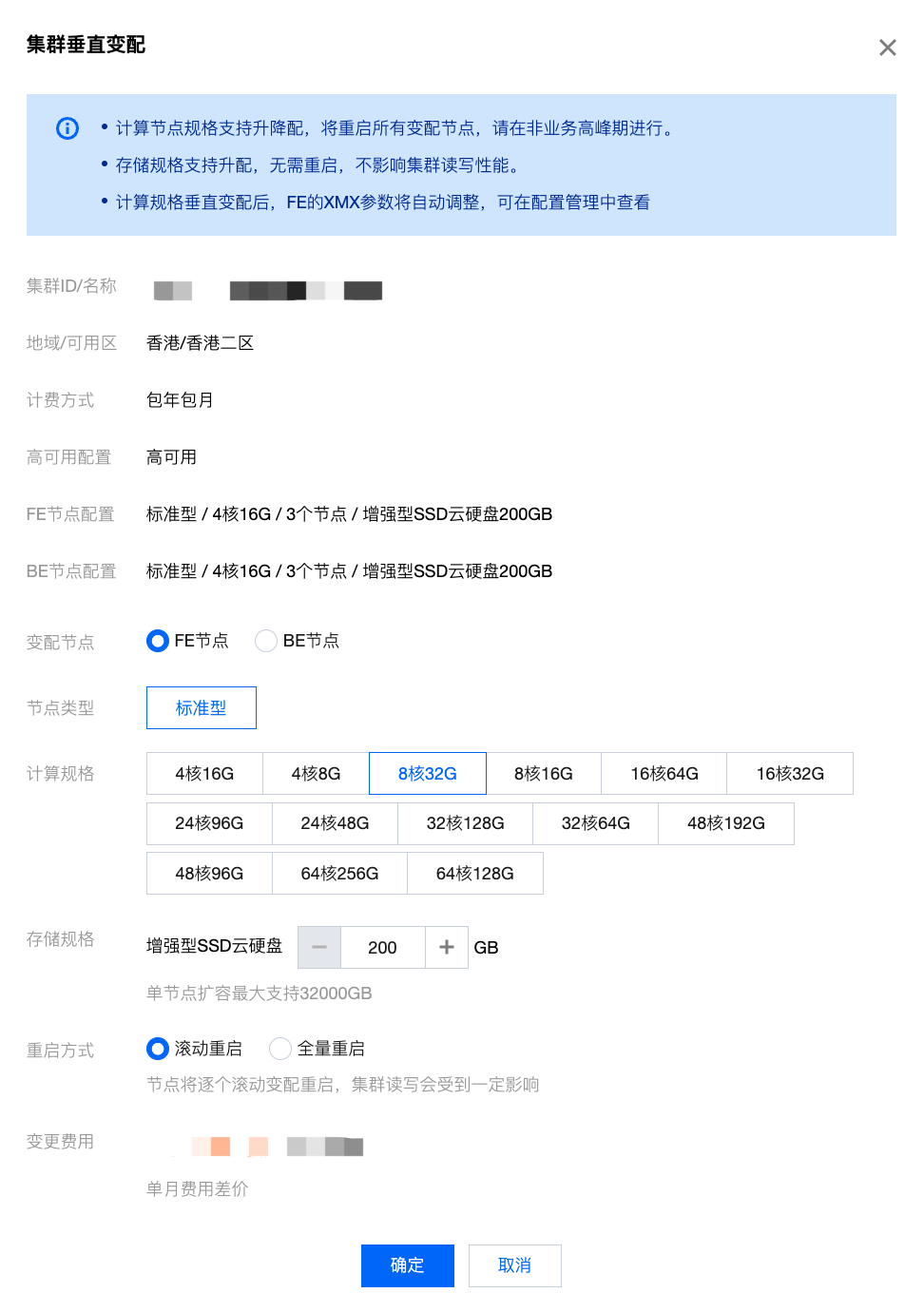Select the 16核64G compute spec
Image resolution: width=924 pixels, height=1312 pixels.
[x=664, y=773]
